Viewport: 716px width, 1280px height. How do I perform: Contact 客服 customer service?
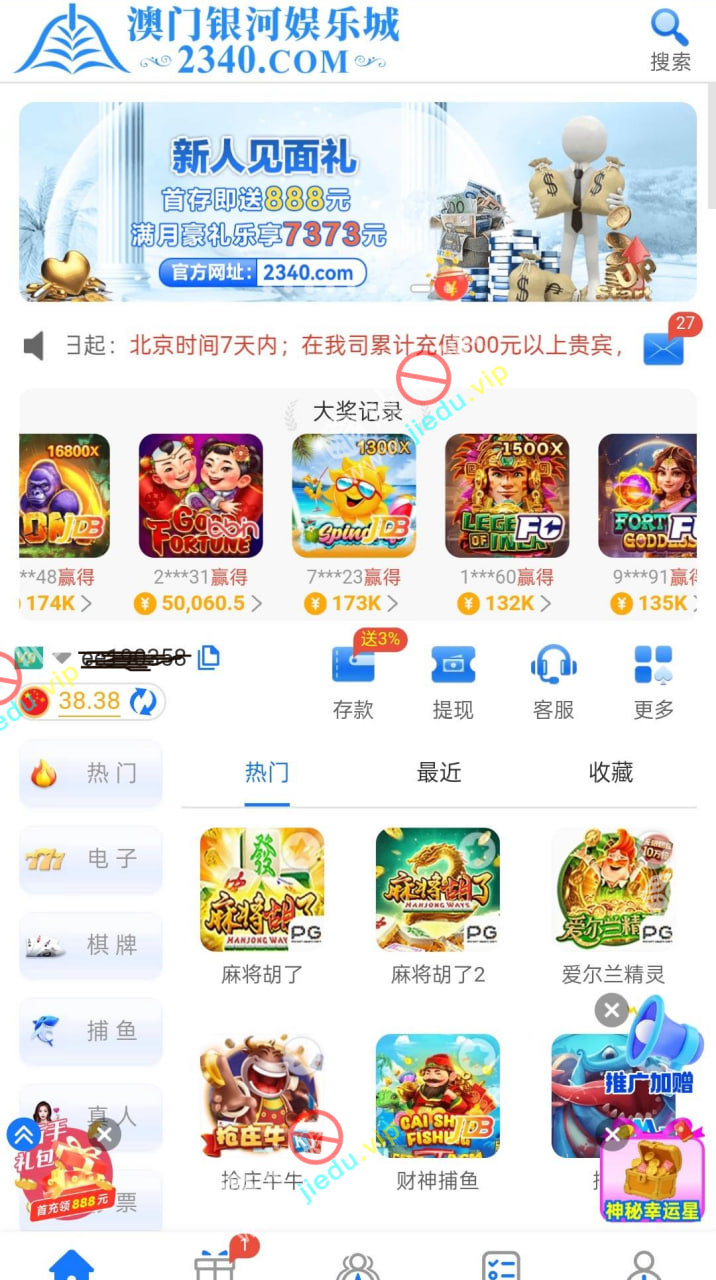[x=553, y=682]
